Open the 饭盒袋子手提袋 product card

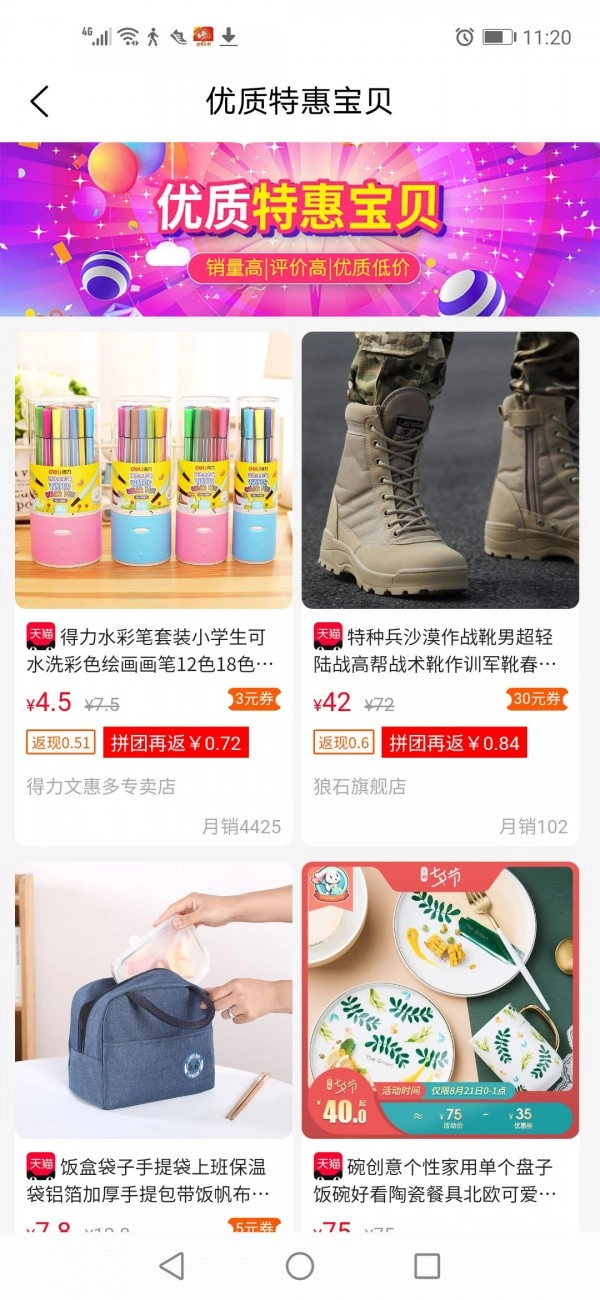pos(153,1000)
